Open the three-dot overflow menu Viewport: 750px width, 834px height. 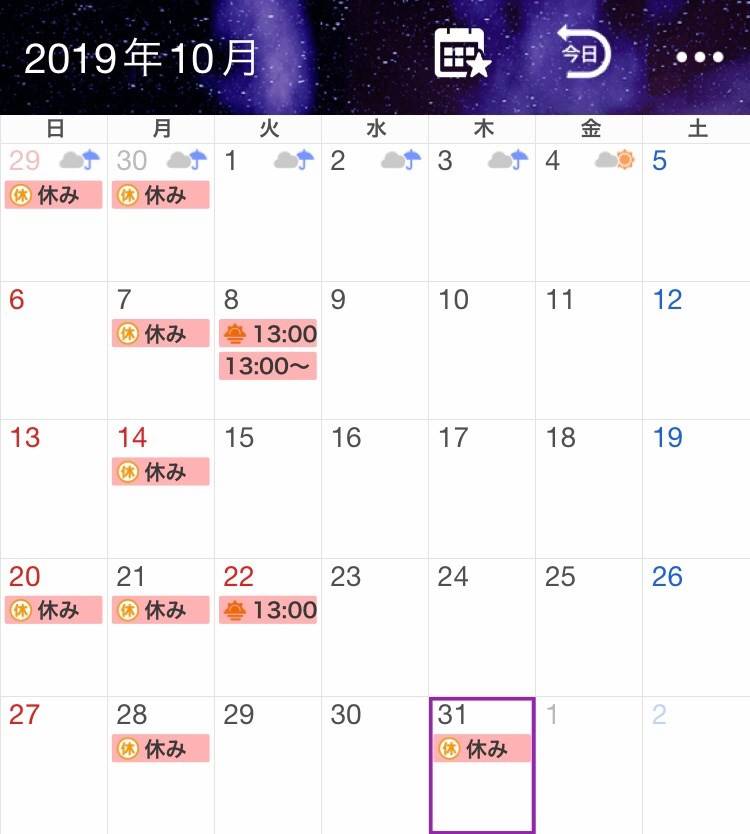tap(698, 57)
